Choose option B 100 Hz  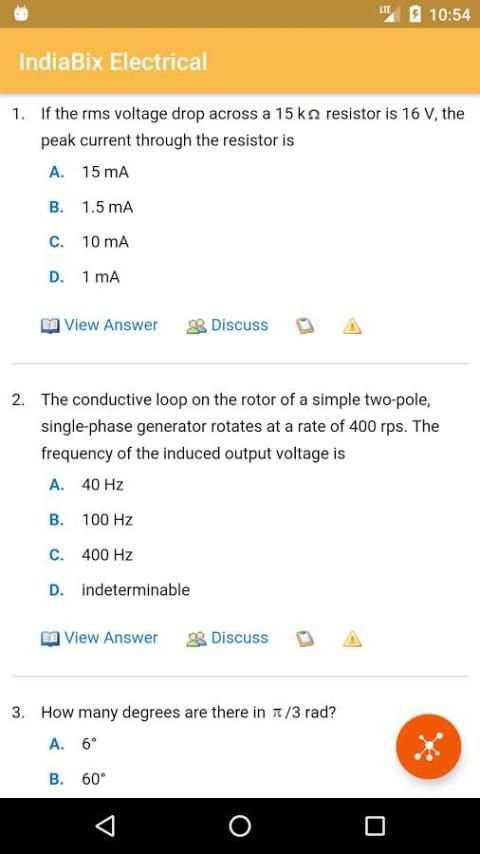click(x=91, y=520)
